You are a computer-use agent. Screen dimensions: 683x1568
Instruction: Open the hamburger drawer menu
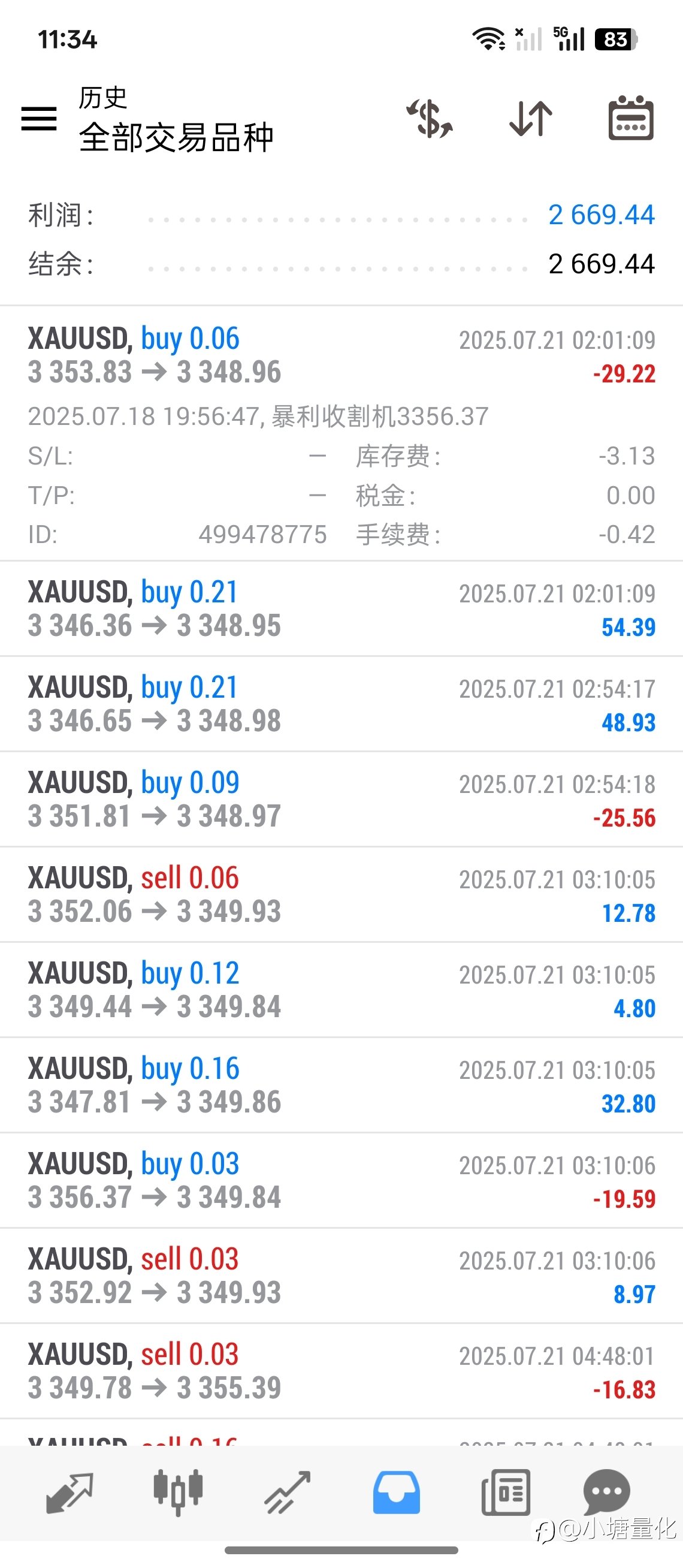point(39,118)
